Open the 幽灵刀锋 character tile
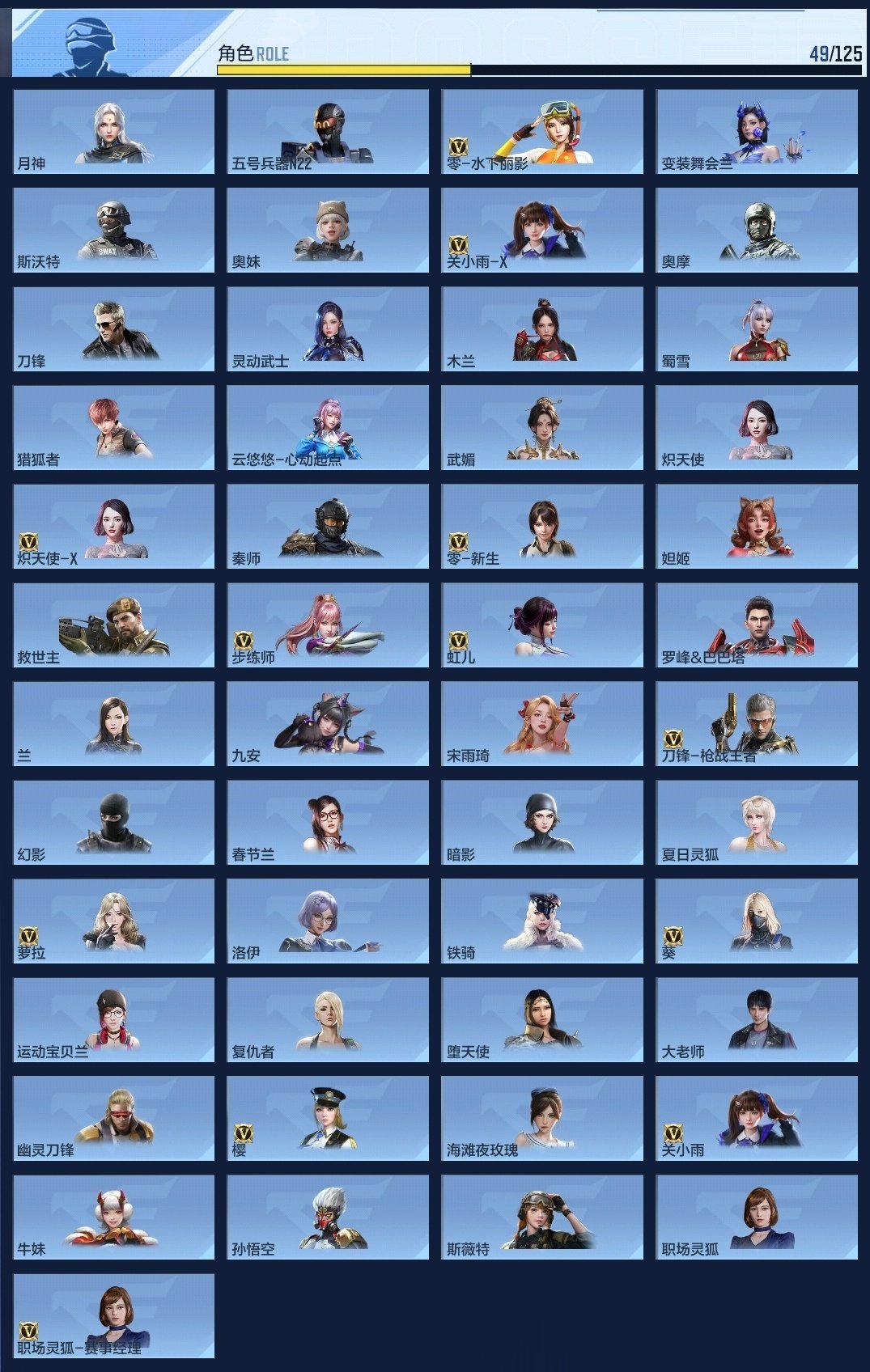 click(114, 1118)
